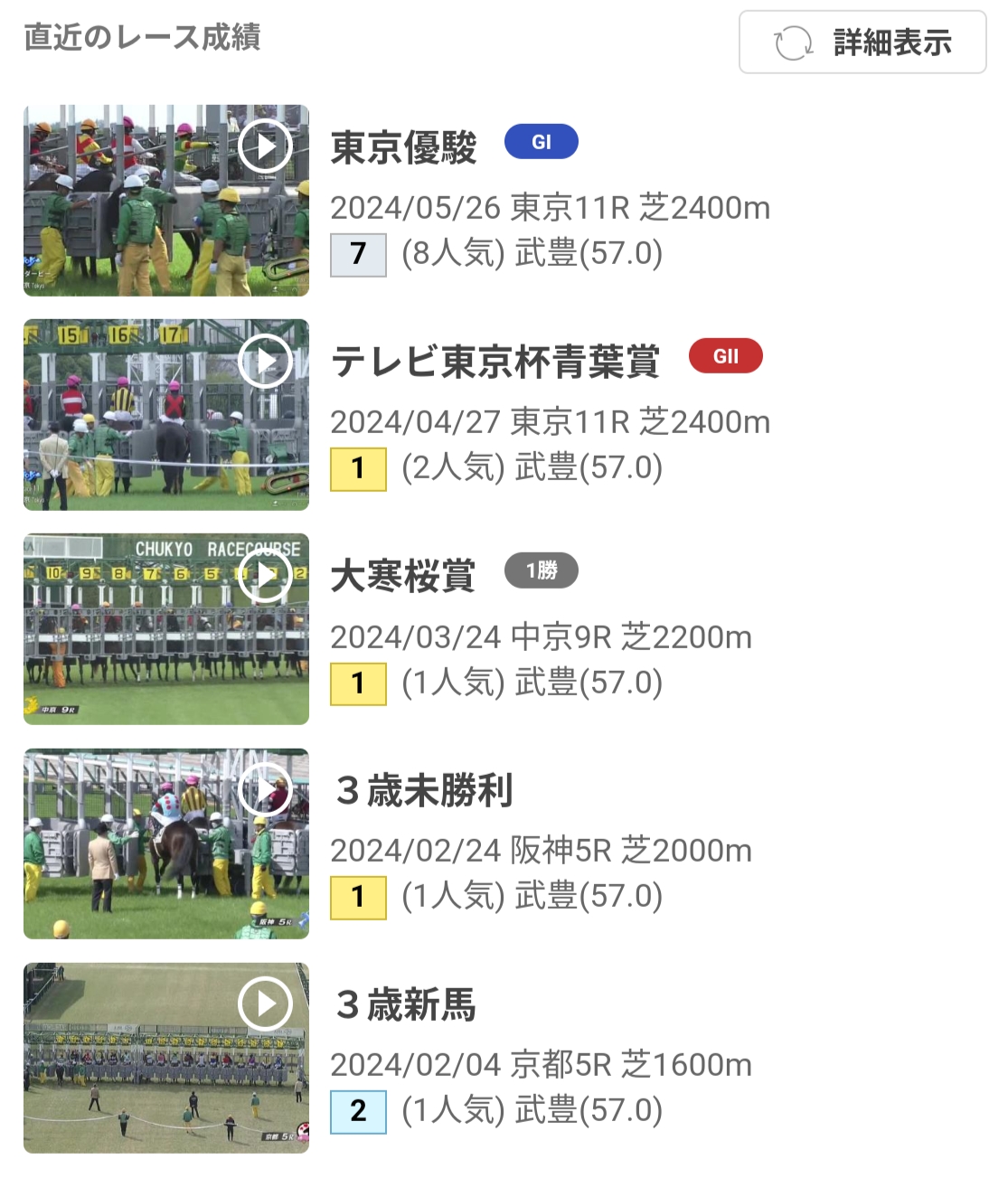
Task: Tap the 詳細表示 button
Action: coord(862,42)
